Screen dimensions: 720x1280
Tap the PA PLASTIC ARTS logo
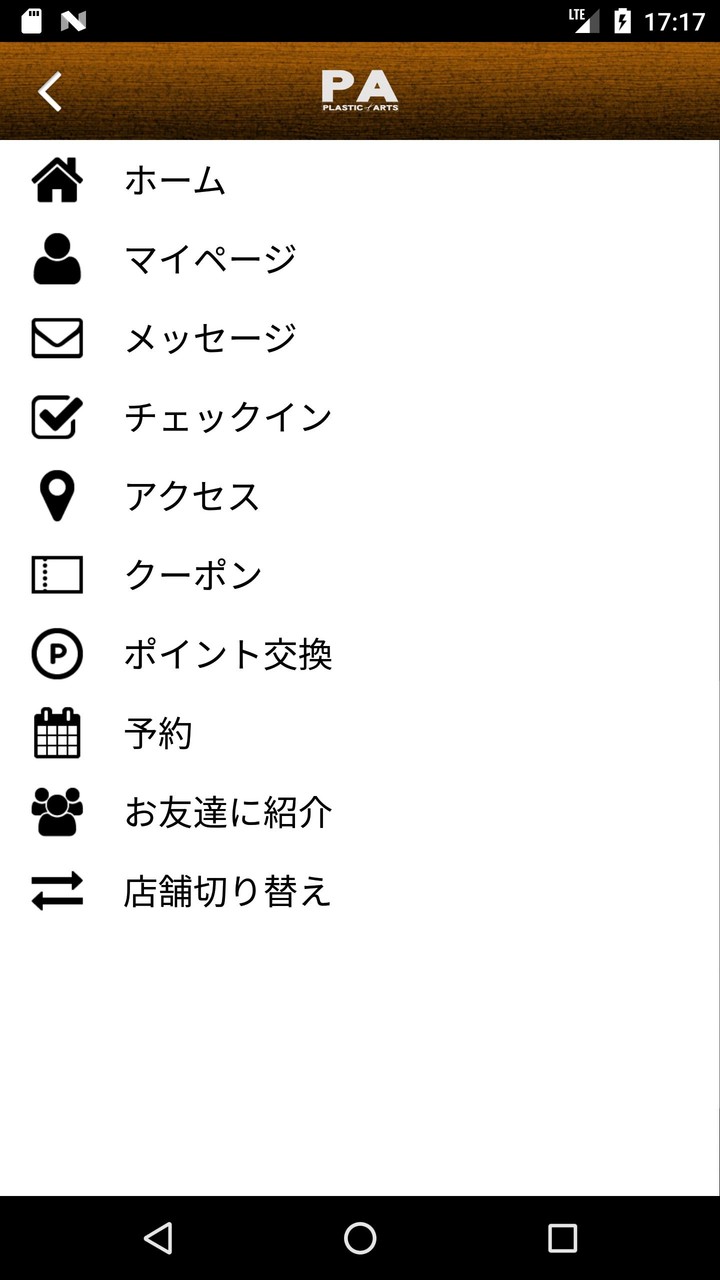[360, 92]
